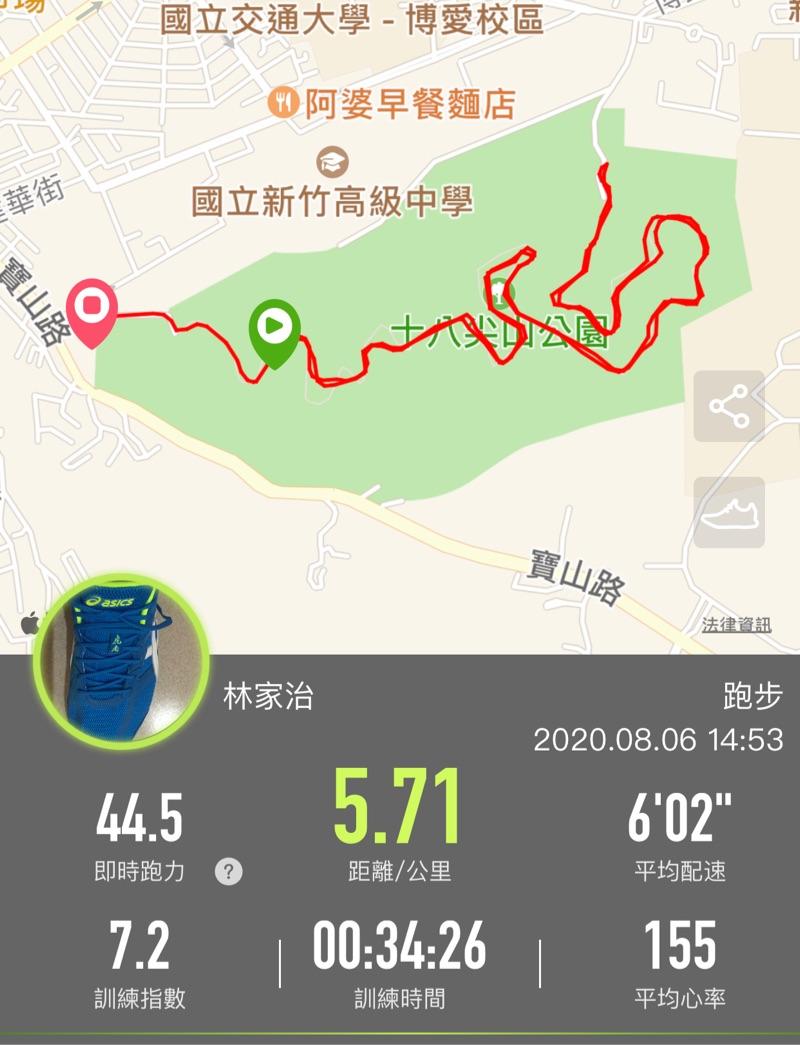Open the running shoe icon button
The image size is (800, 1045).
tap(729, 513)
